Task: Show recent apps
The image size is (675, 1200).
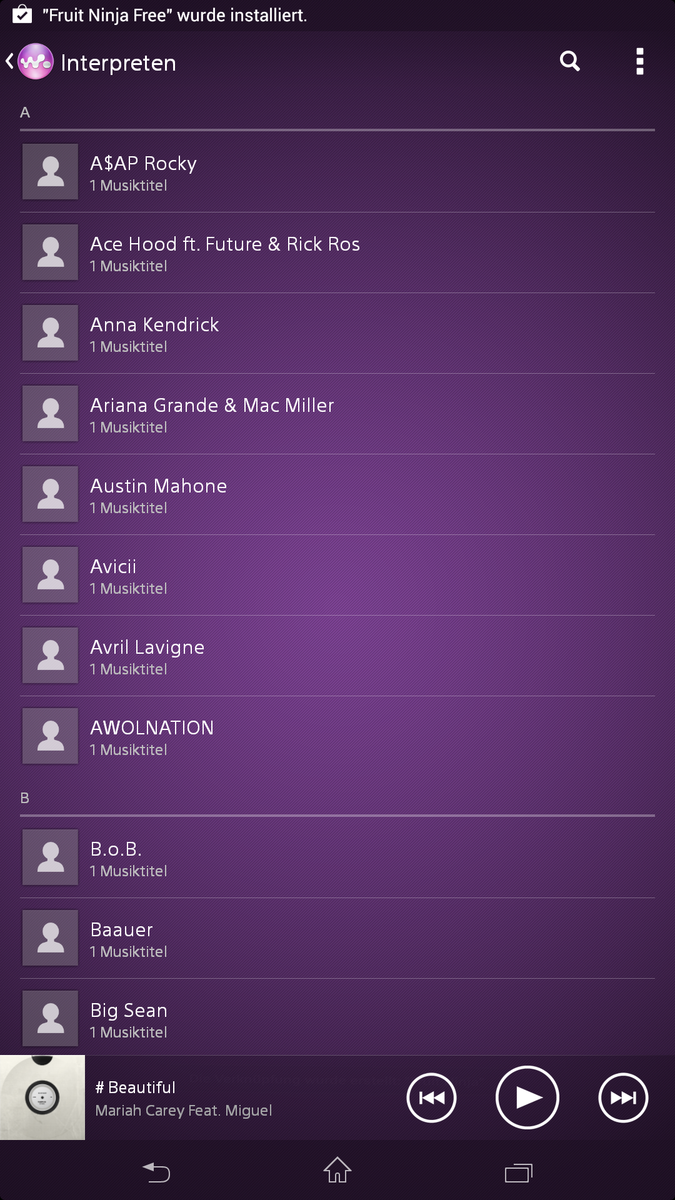Action: [519, 1170]
